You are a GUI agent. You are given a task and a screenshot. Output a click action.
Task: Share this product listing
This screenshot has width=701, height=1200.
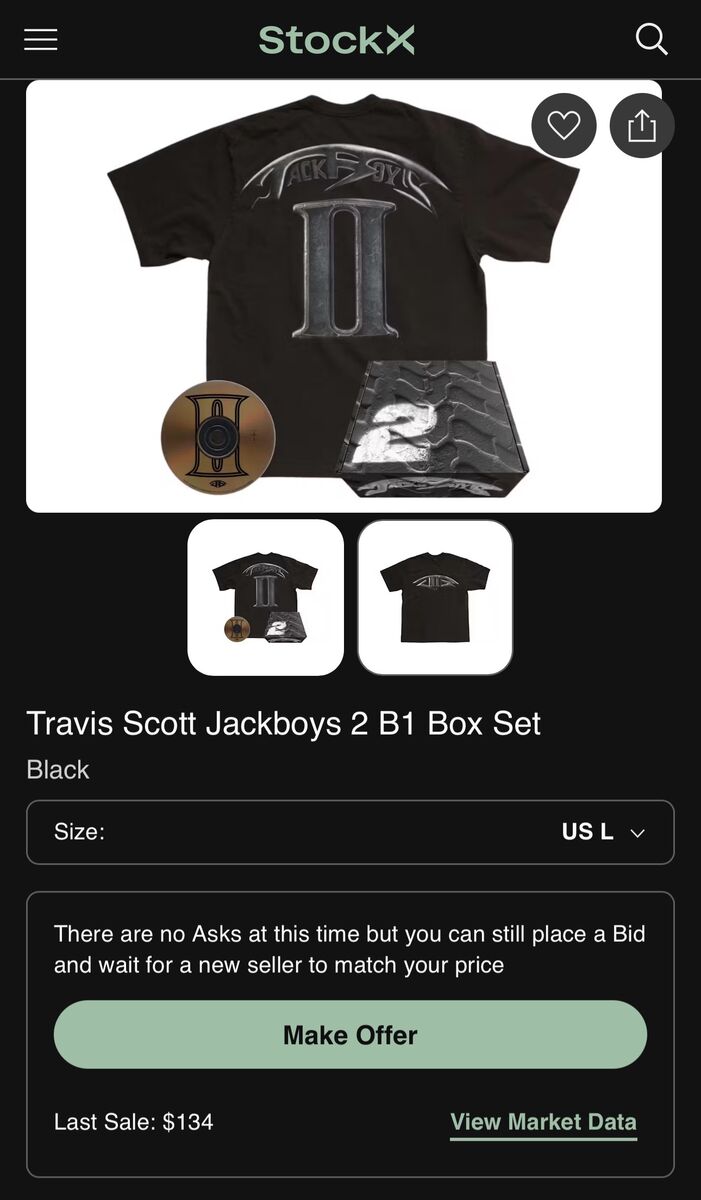tap(642, 125)
